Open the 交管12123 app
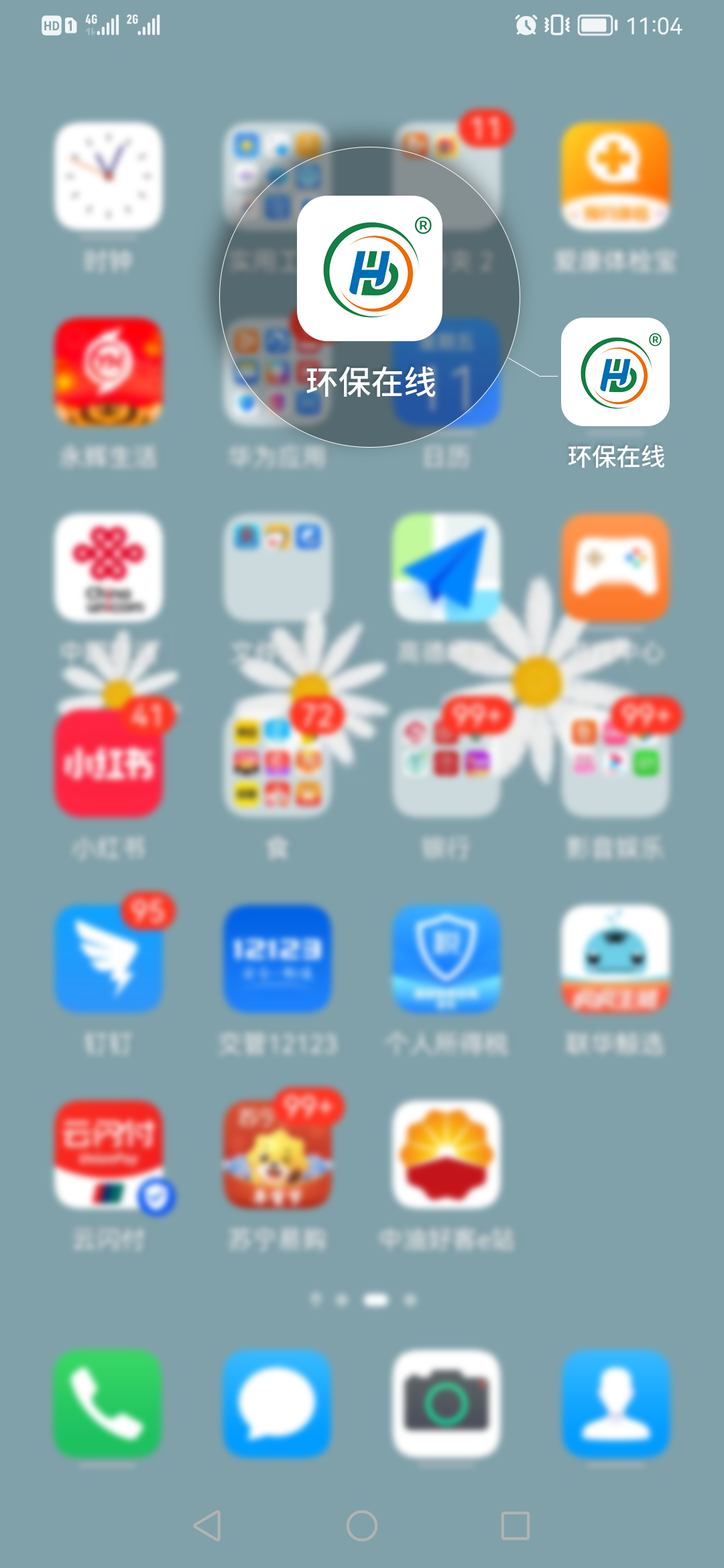Screen dimensions: 724x1568 (x=278, y=959)
